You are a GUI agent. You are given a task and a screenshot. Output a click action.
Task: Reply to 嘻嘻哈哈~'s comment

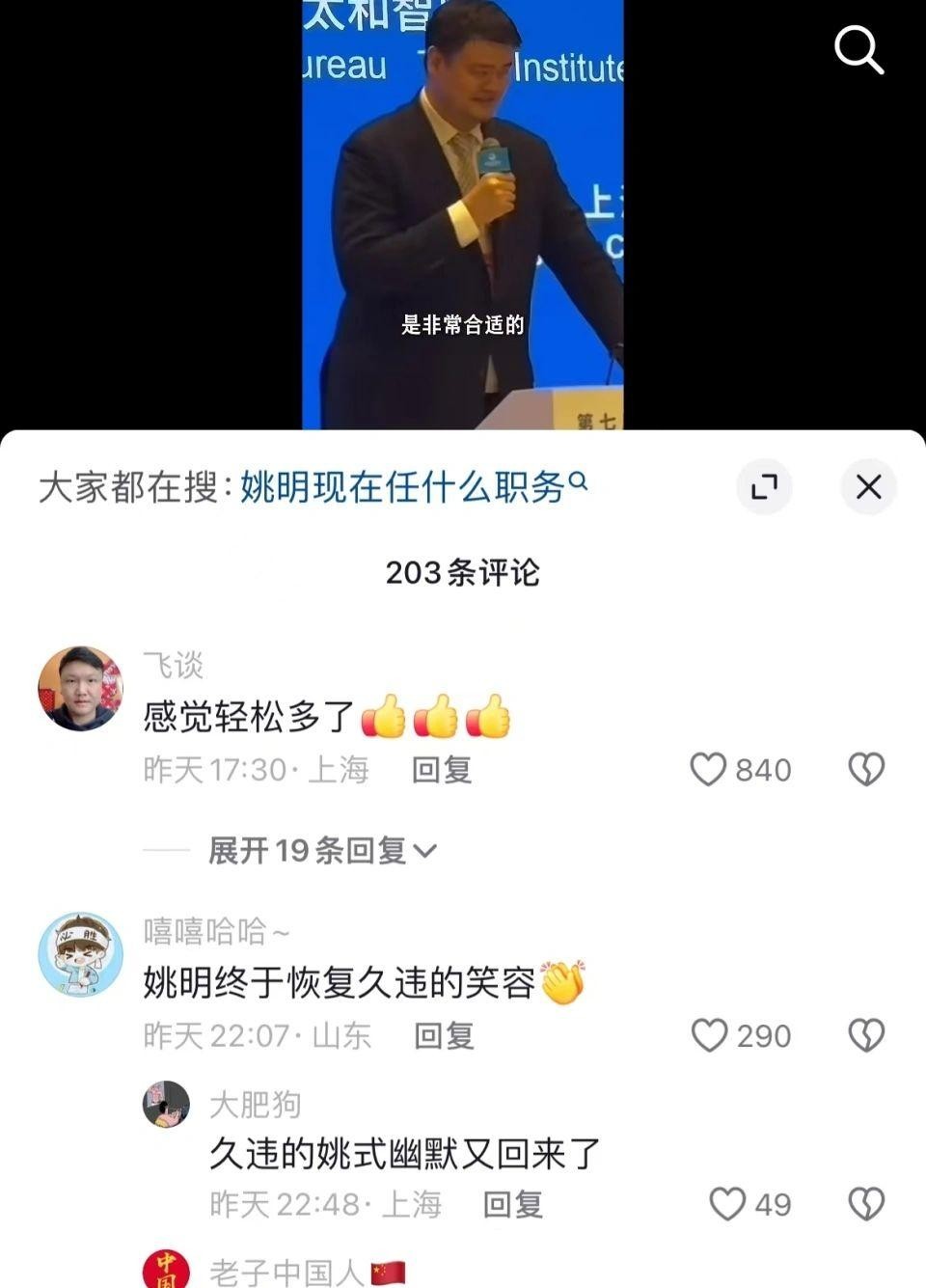[x=444, y=1035]
